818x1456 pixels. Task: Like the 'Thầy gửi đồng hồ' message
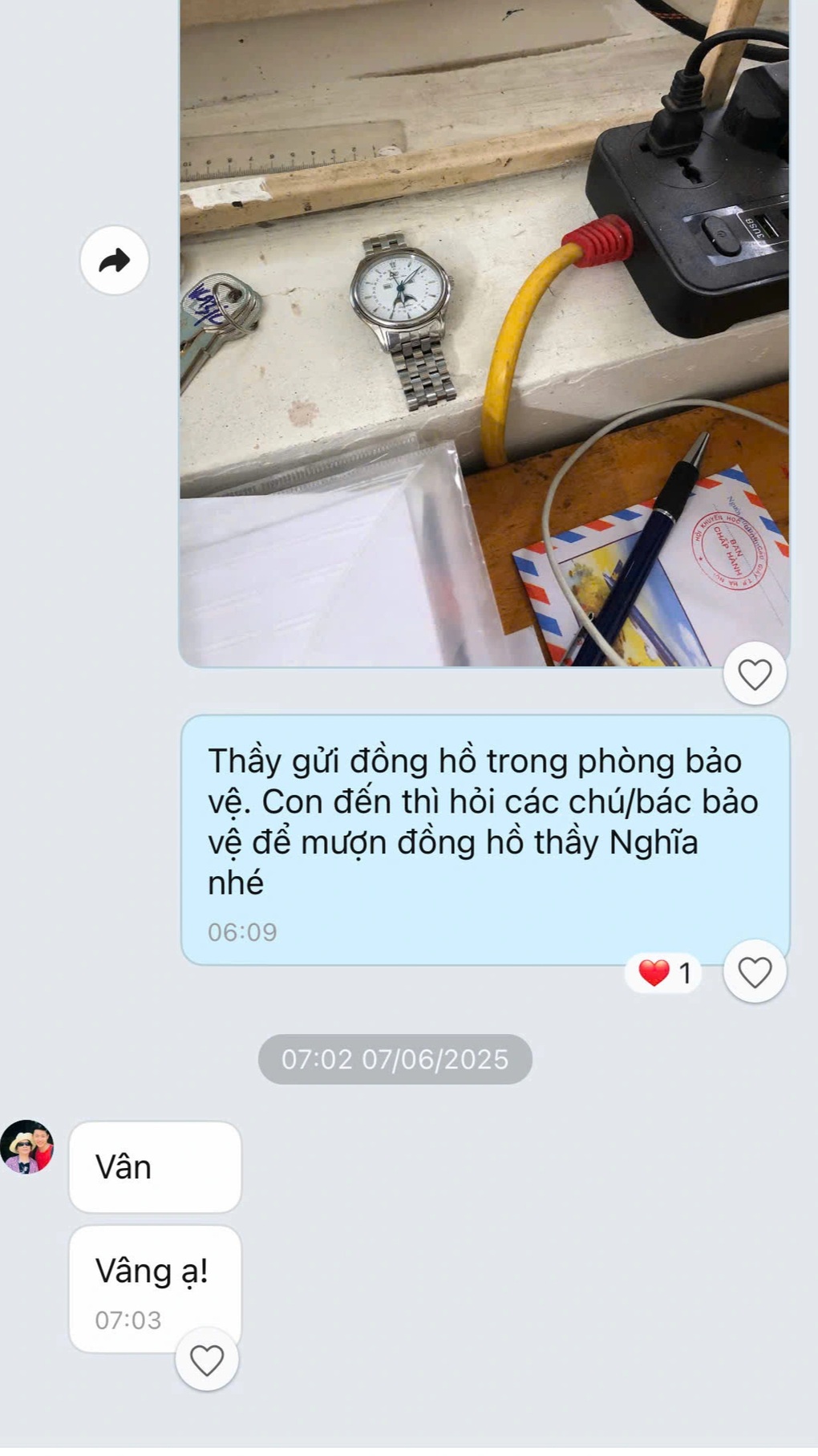[754, 972]
